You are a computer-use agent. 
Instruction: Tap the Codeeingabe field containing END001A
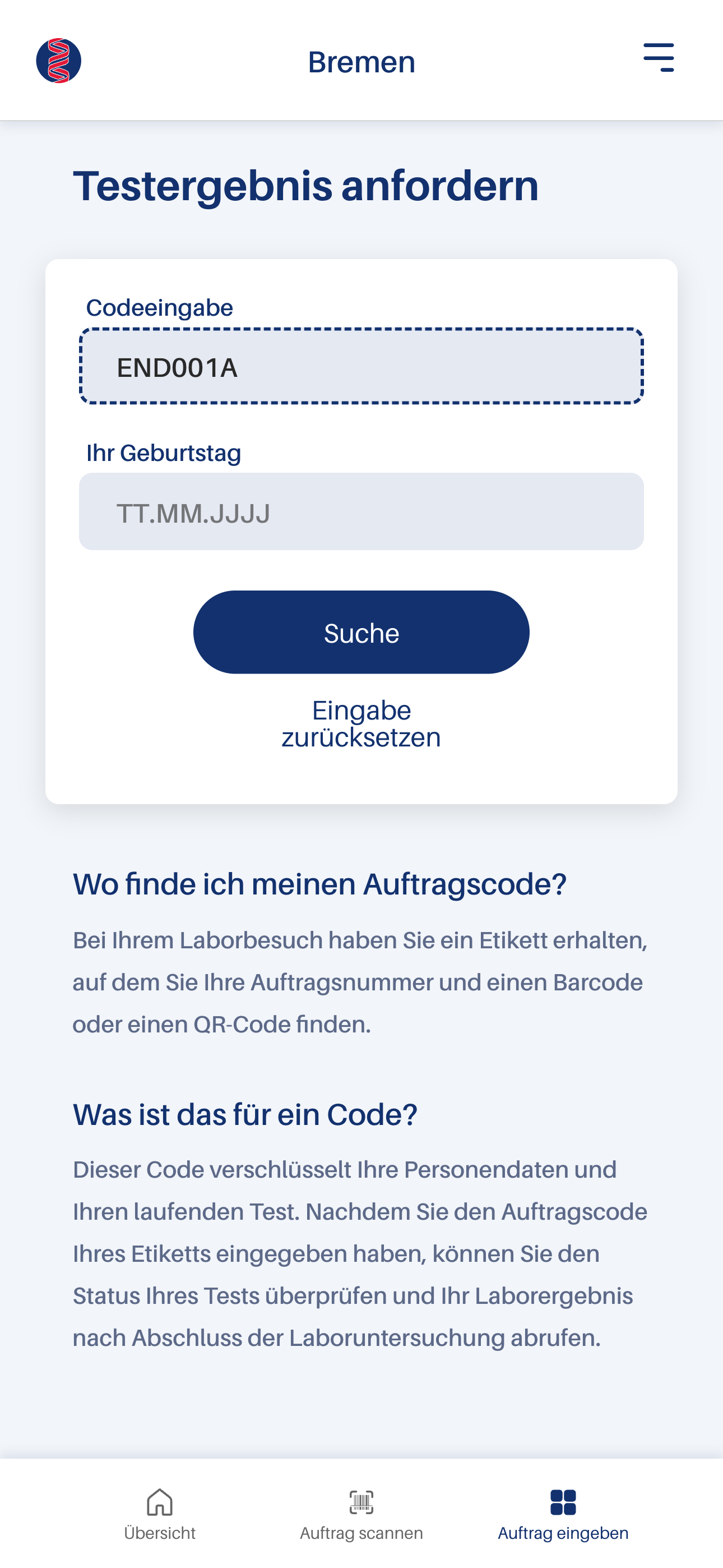(x=361, y=366)
